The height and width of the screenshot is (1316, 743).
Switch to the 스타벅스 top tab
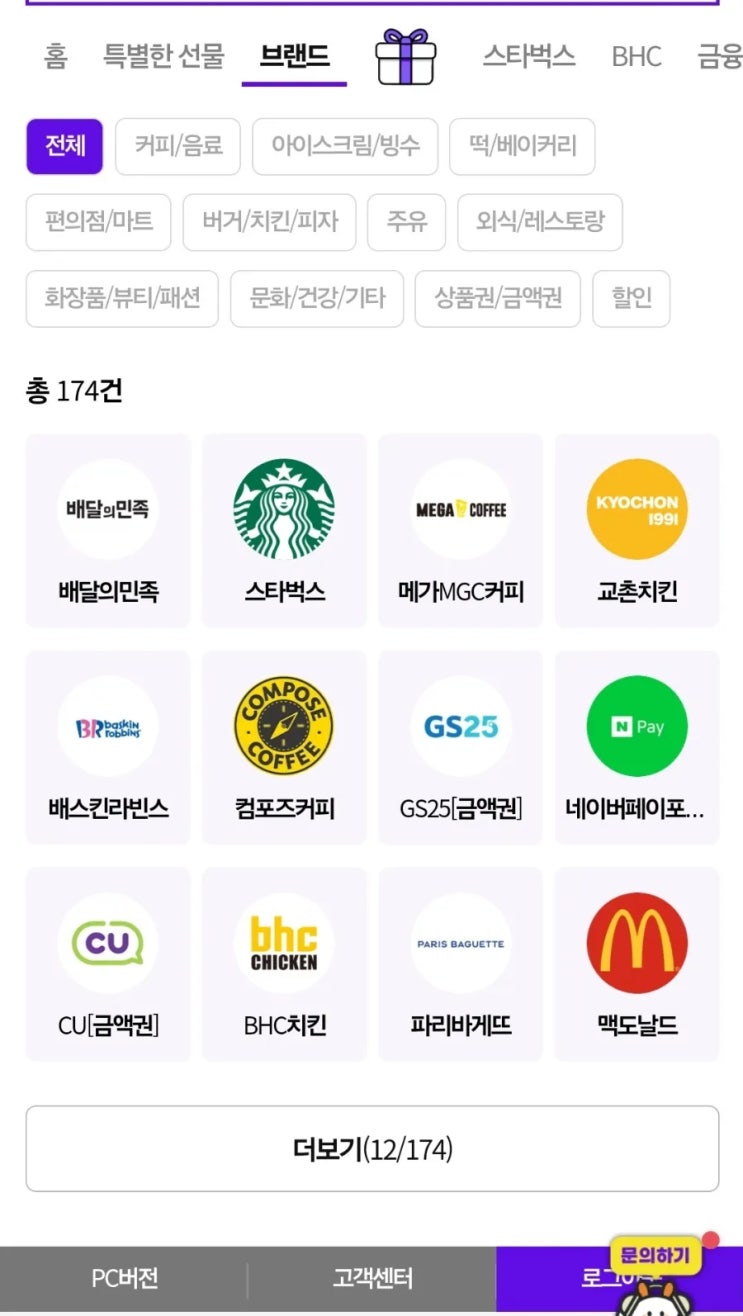529,56
